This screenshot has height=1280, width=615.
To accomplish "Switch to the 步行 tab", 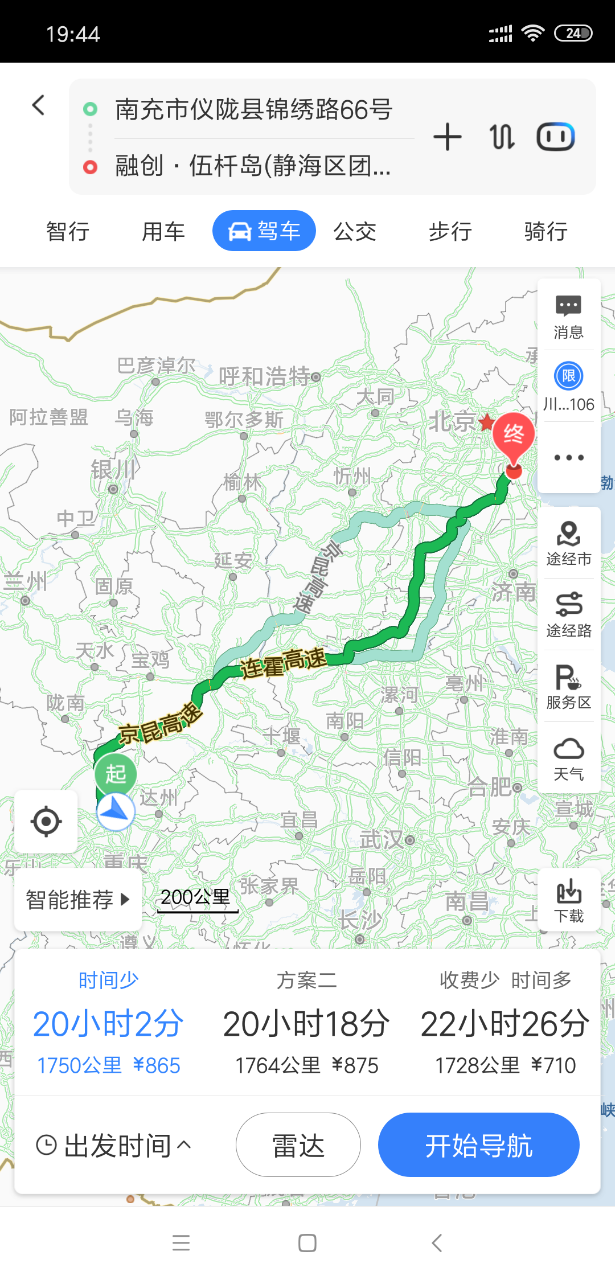I will 450,232.
